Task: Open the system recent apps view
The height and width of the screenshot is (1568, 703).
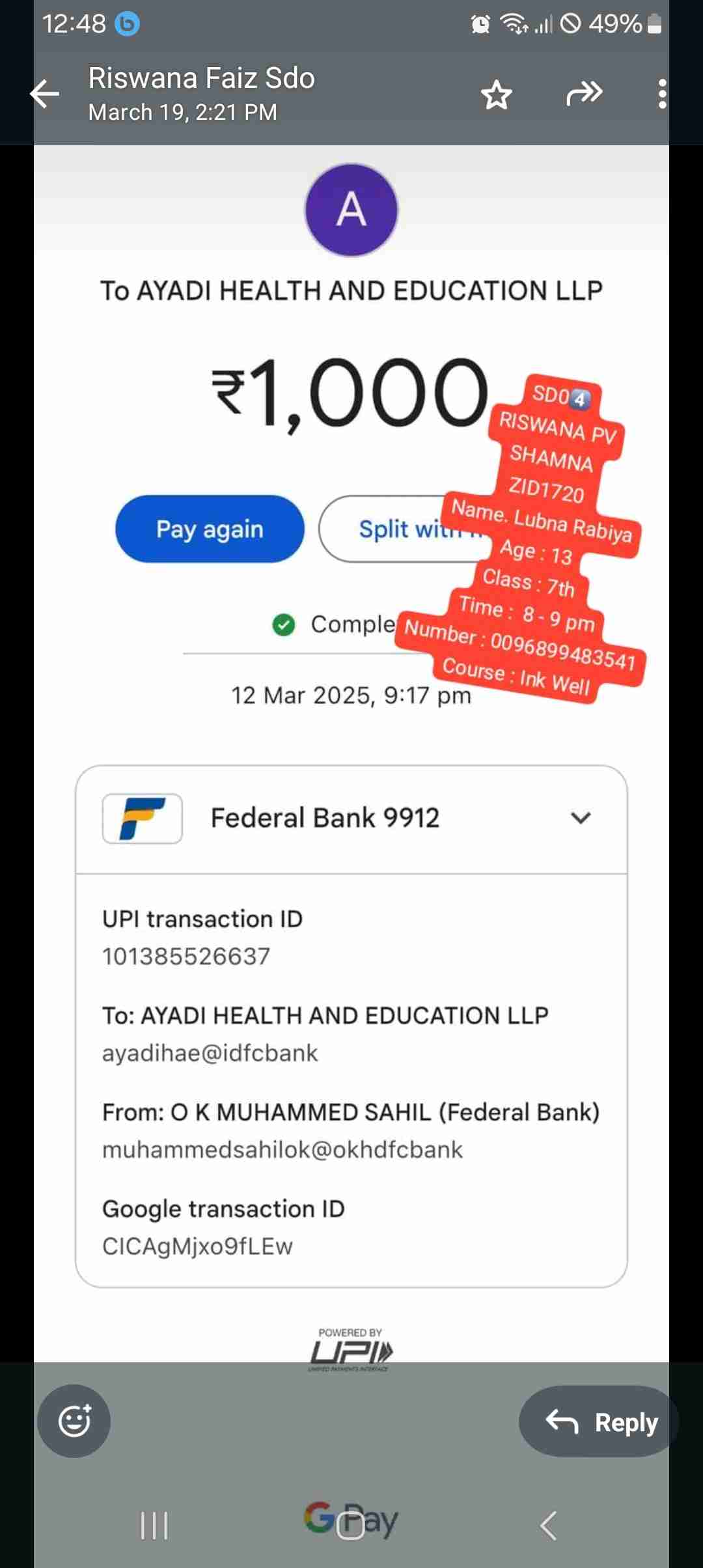Action: tap(154, 1526)
